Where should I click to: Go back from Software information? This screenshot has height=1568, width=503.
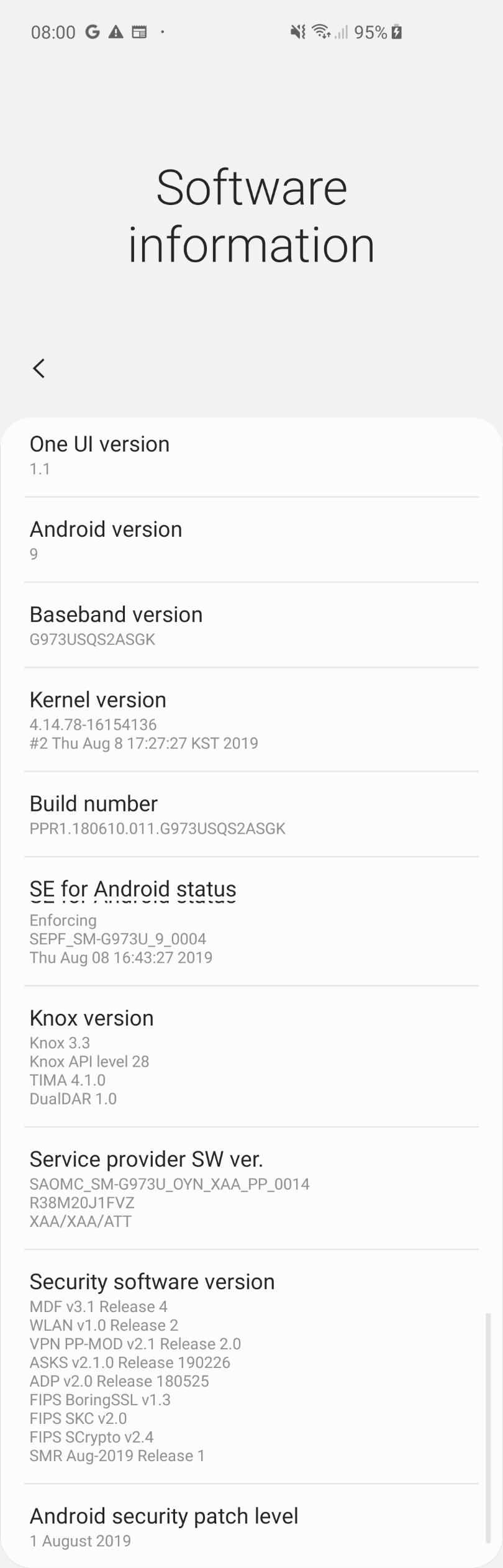click(x=39, y=368)
